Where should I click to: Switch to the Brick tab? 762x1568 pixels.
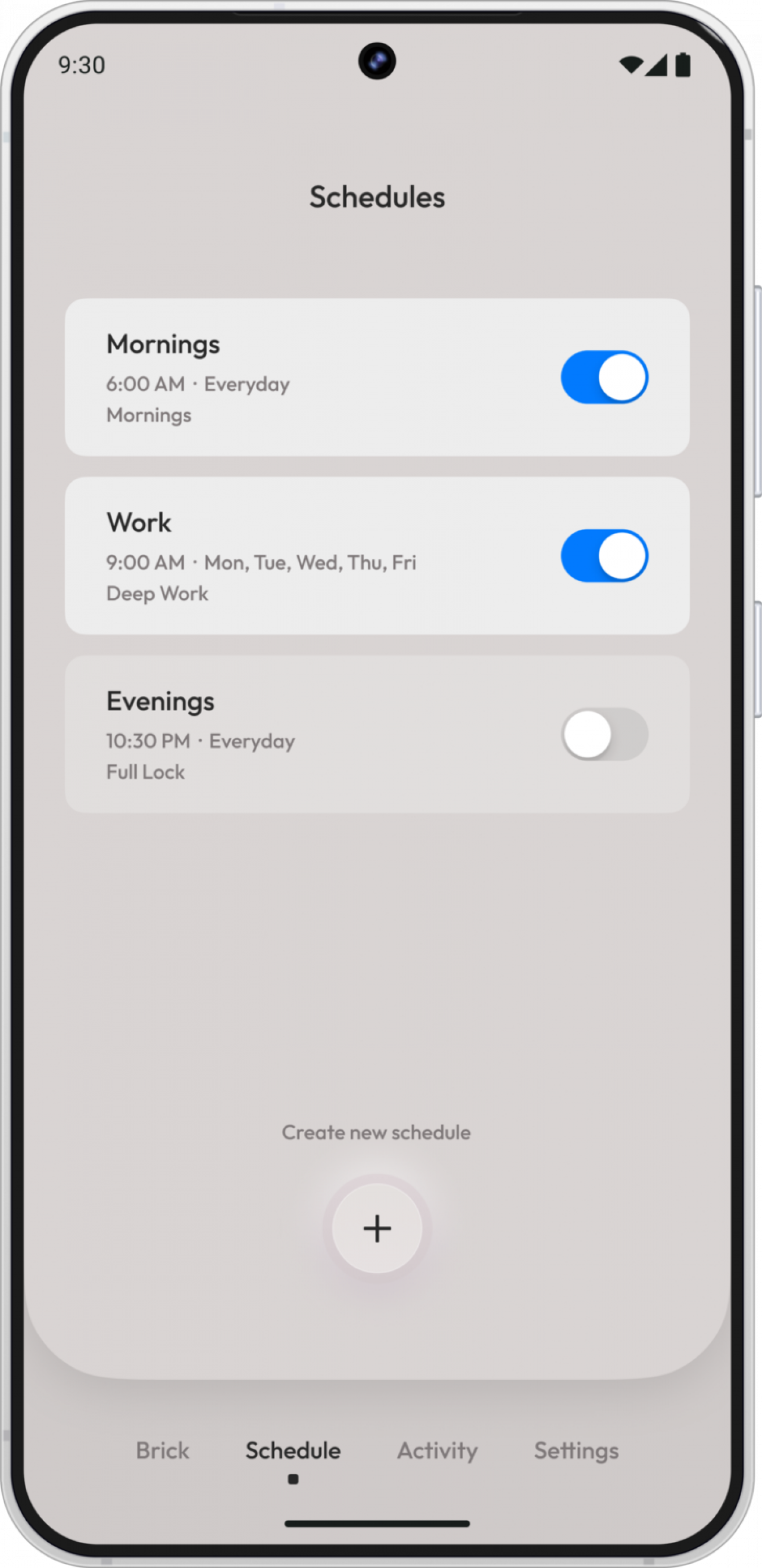163,1451
